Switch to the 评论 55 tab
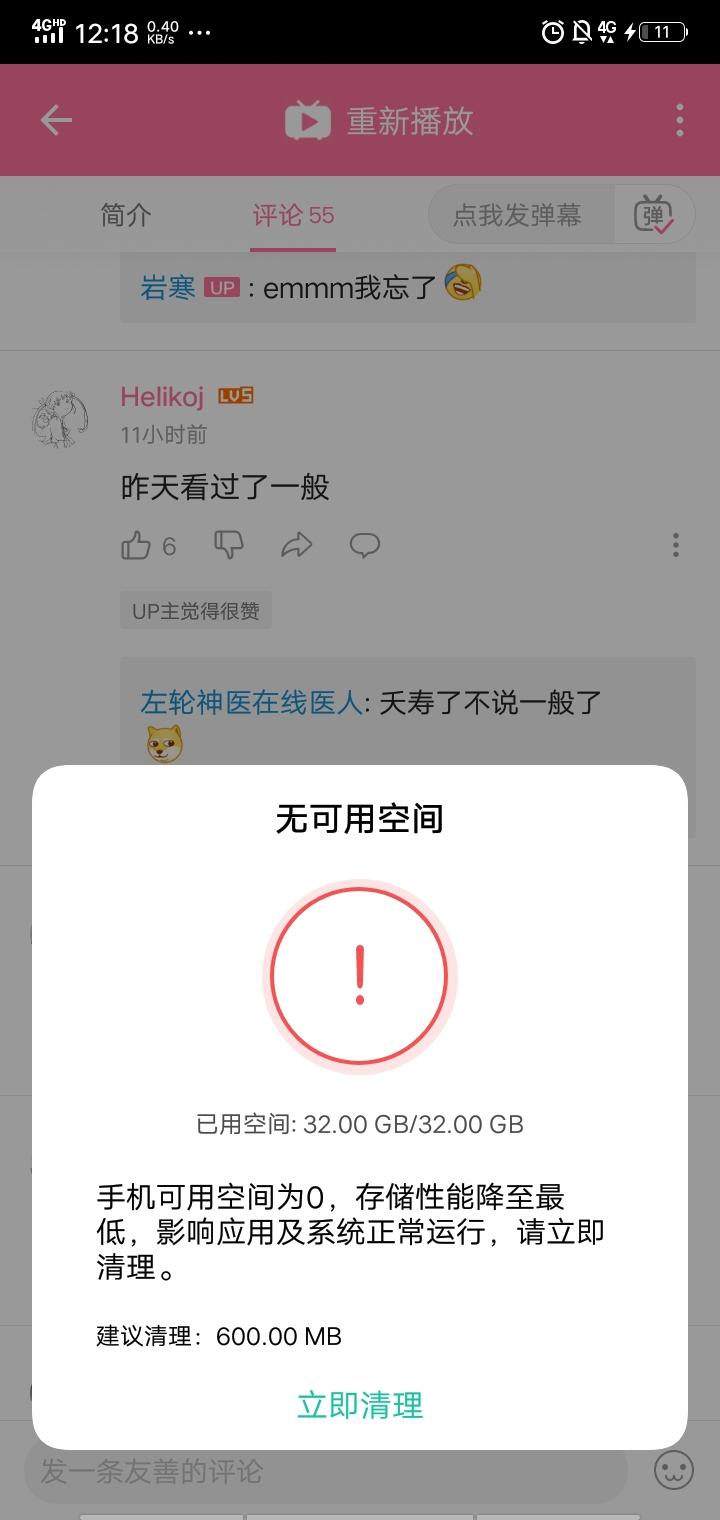 292,214
